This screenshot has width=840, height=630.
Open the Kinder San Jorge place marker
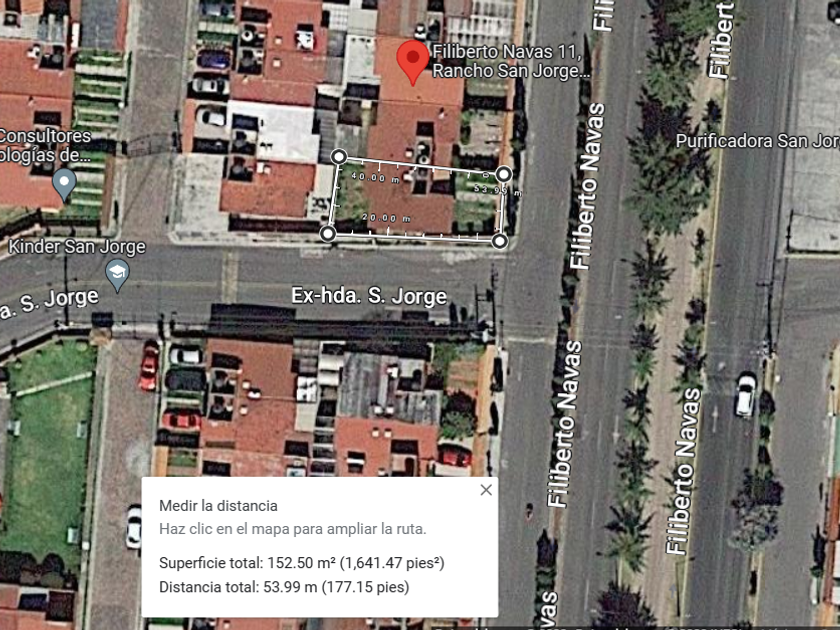click(x=117, y=275)
